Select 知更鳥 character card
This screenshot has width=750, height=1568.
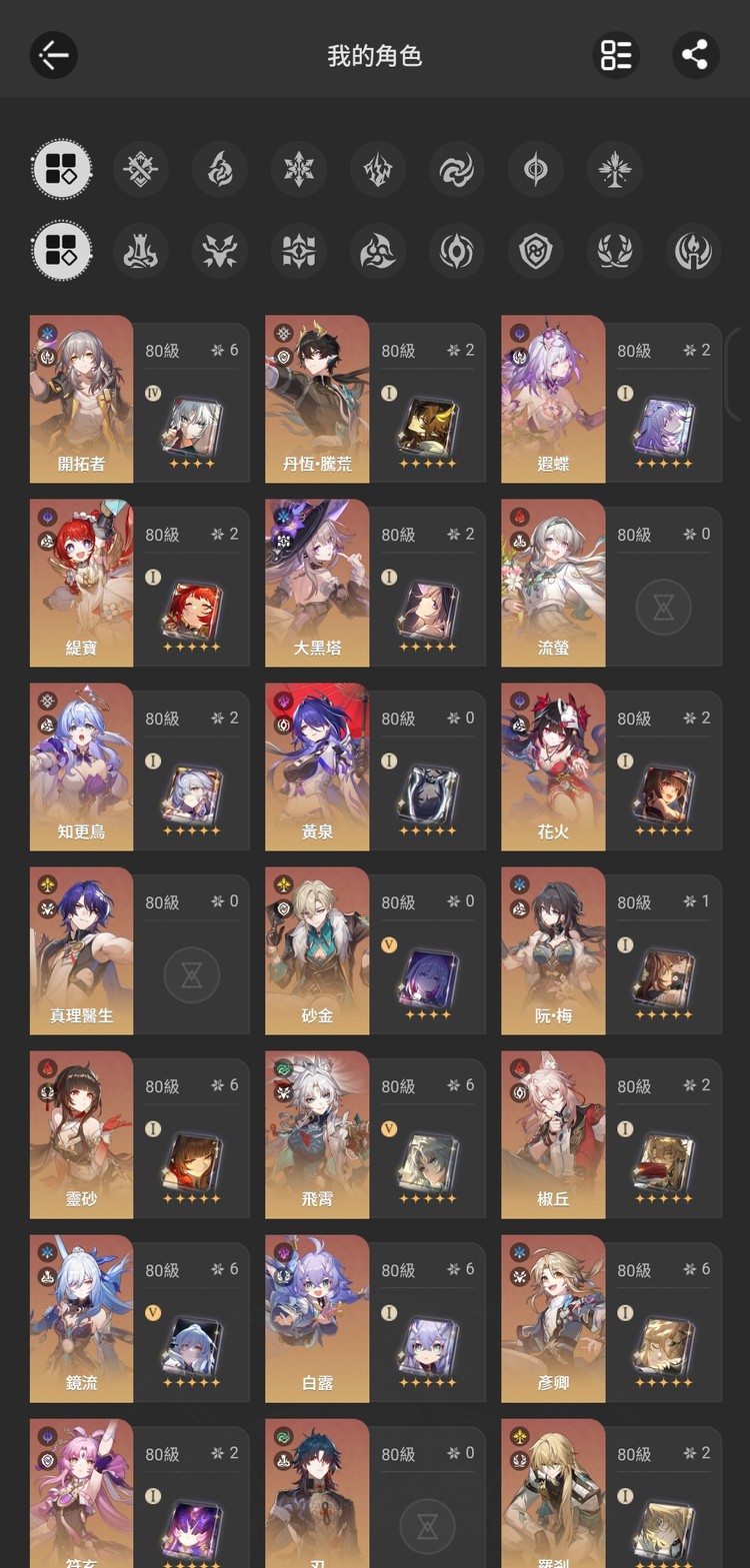pyautogui.click(x=82, y=767)
